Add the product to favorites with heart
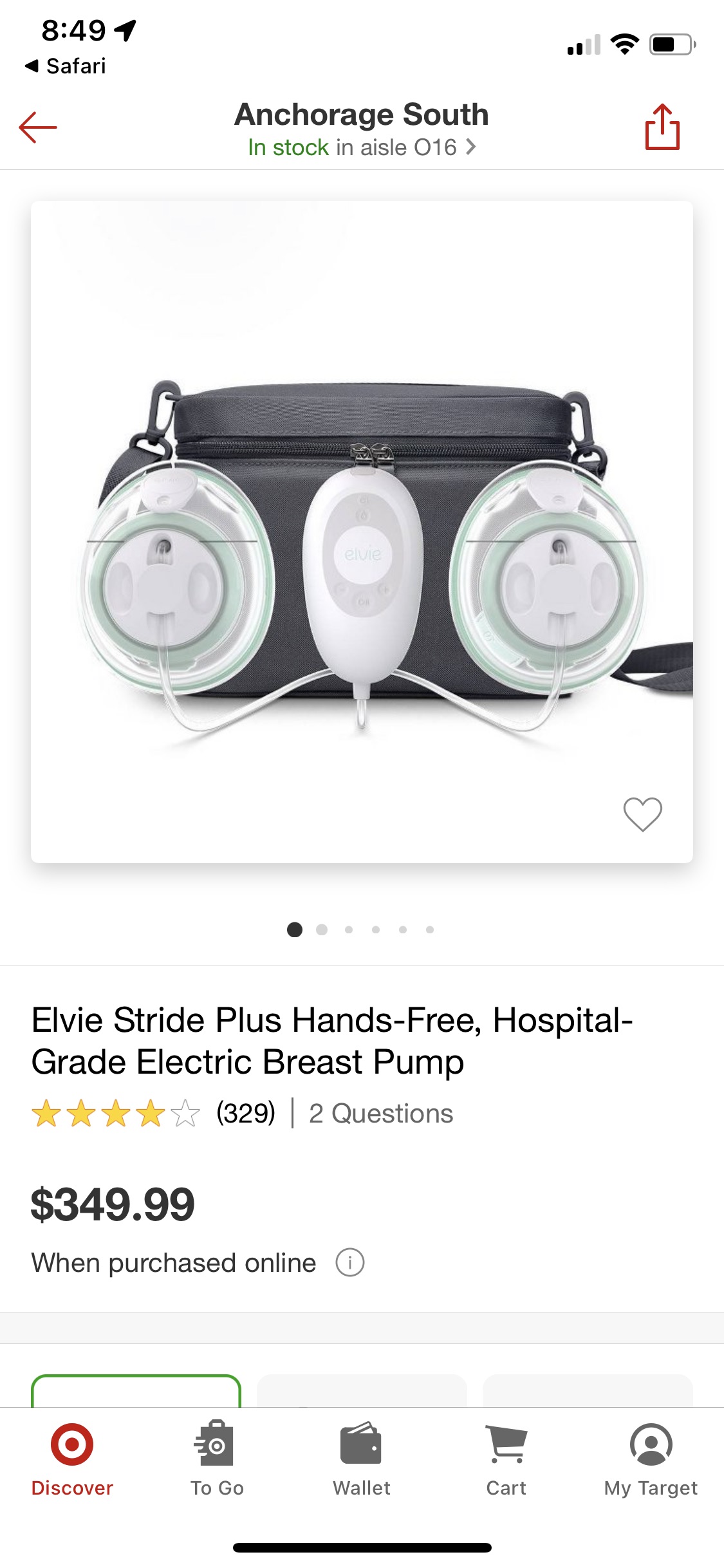This screenshot has height=1568, width=724. (642, 814)
